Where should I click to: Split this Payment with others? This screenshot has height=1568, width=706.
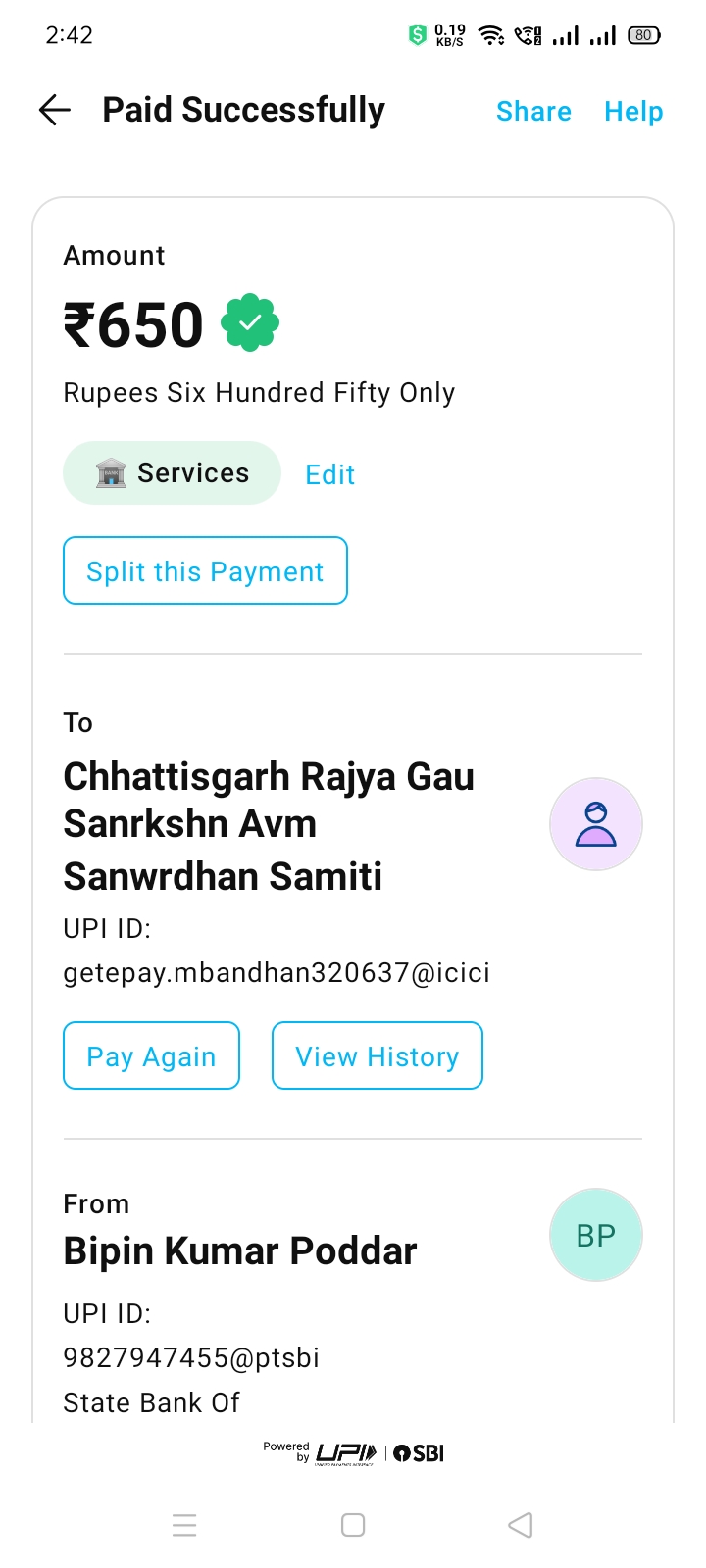click(205, 571)
